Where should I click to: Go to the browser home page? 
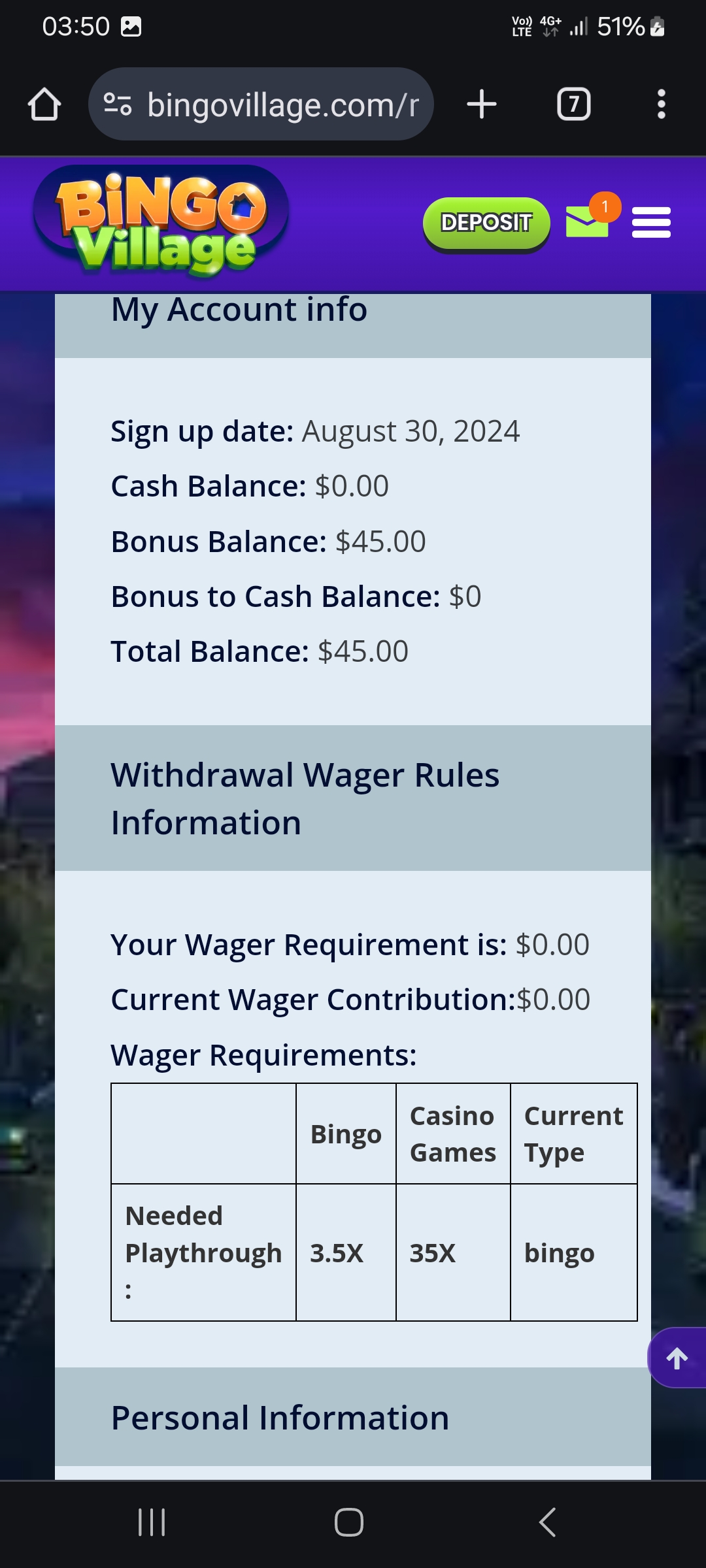pyautogui.click(x=44, y=105)
